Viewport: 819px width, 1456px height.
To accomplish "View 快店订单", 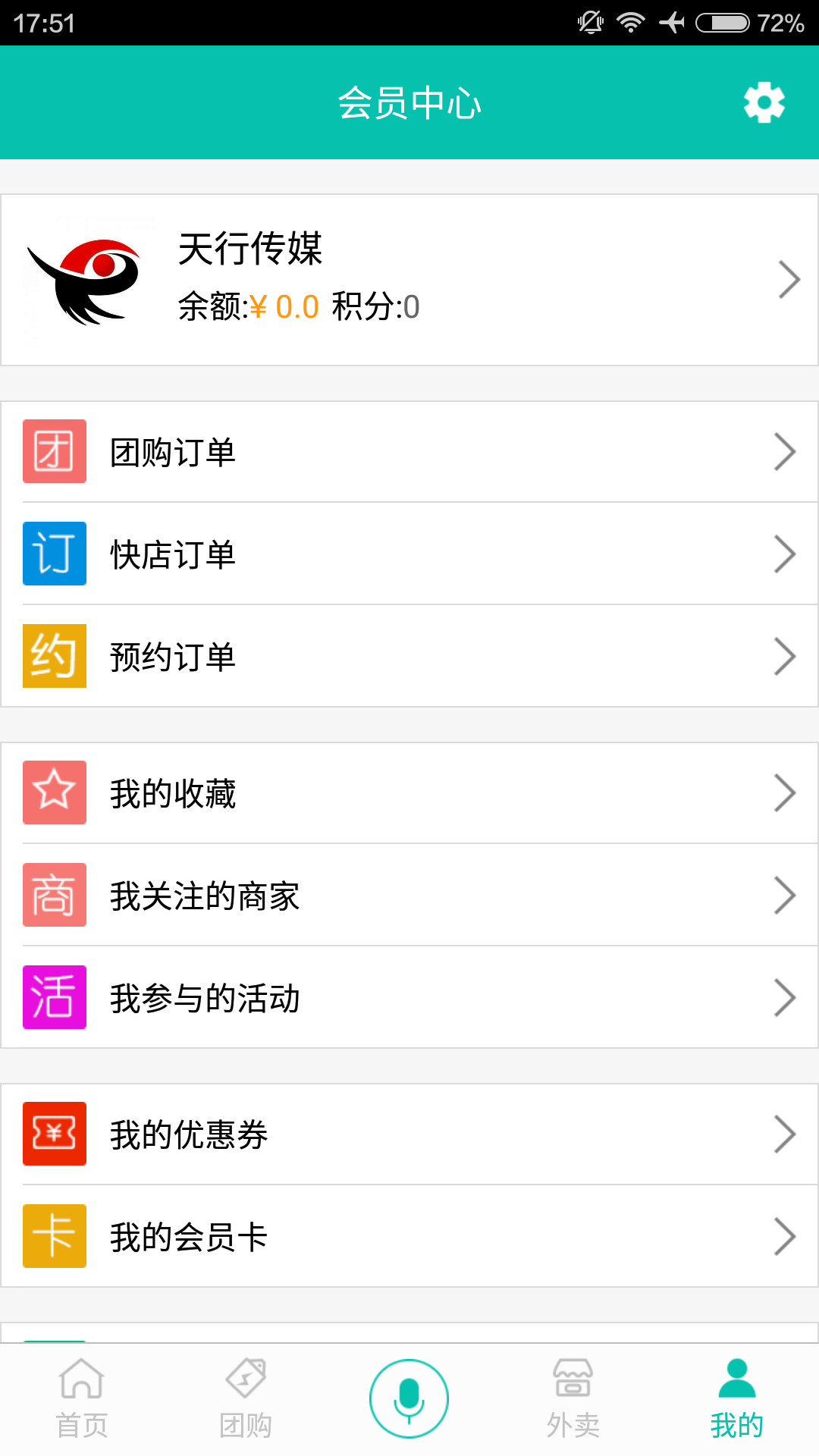I will 409,554.
